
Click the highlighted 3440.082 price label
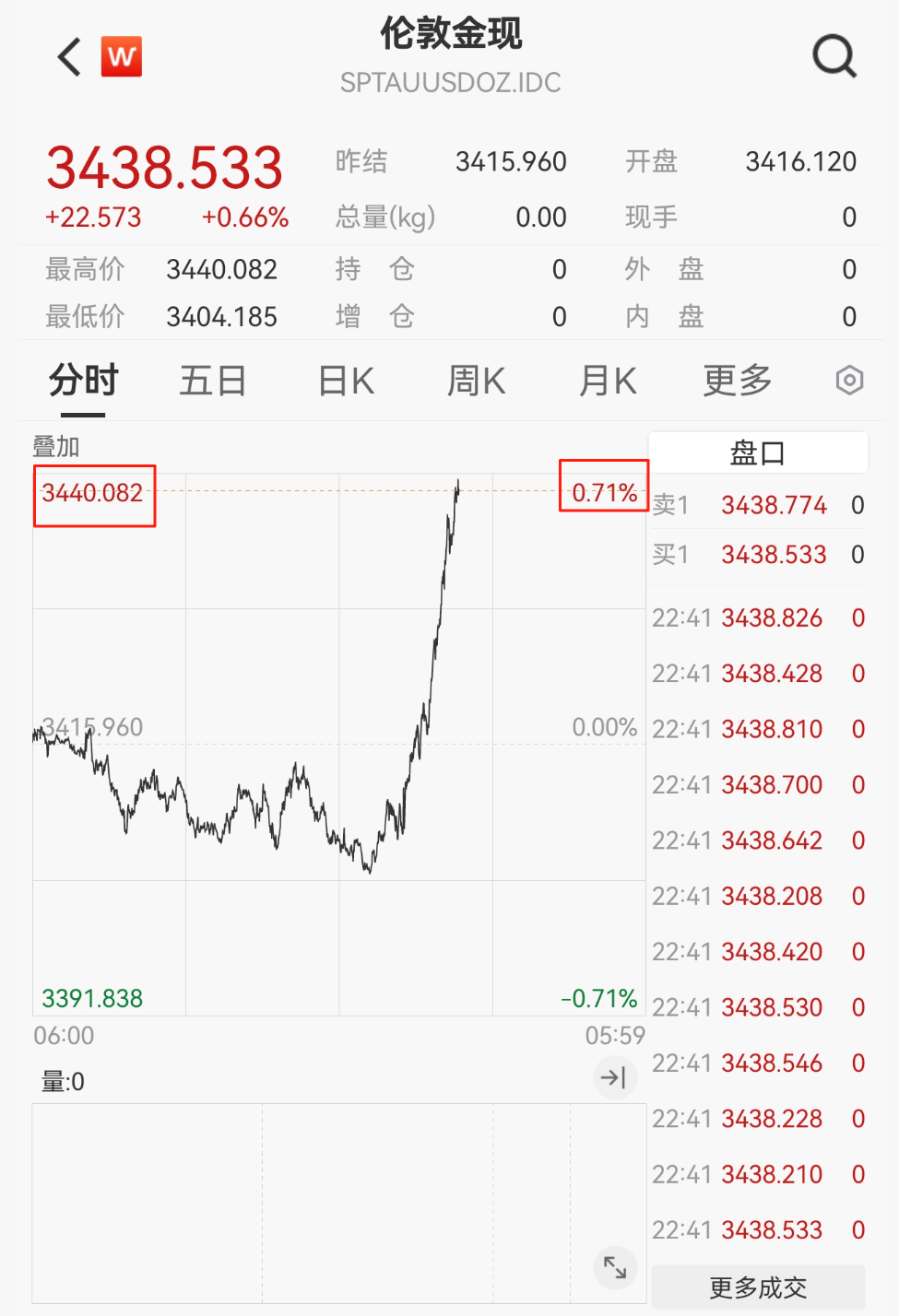click(94, 495)
